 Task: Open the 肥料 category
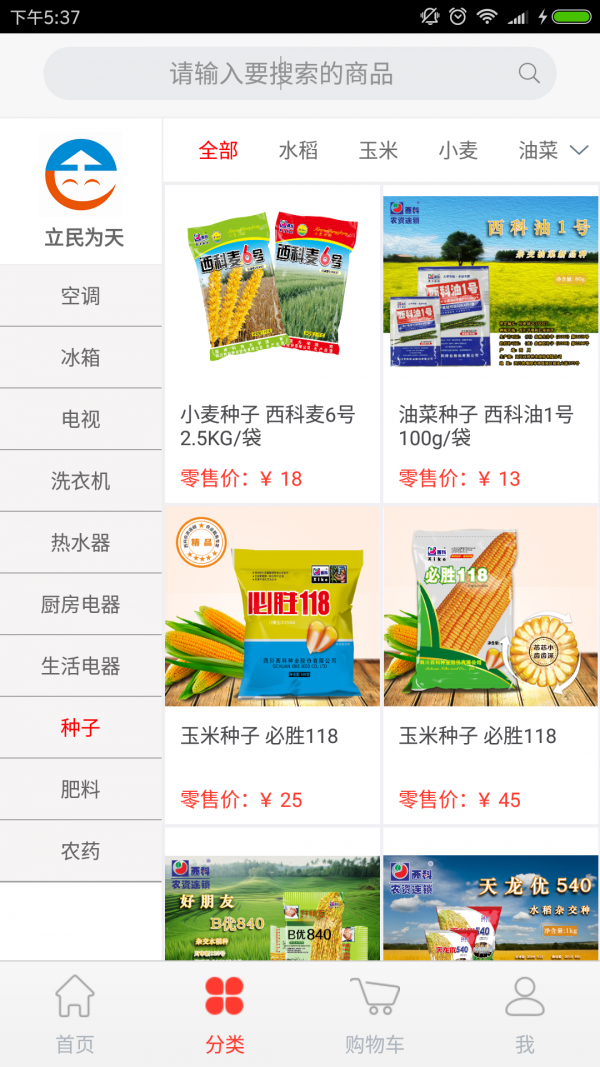(81, 789)
